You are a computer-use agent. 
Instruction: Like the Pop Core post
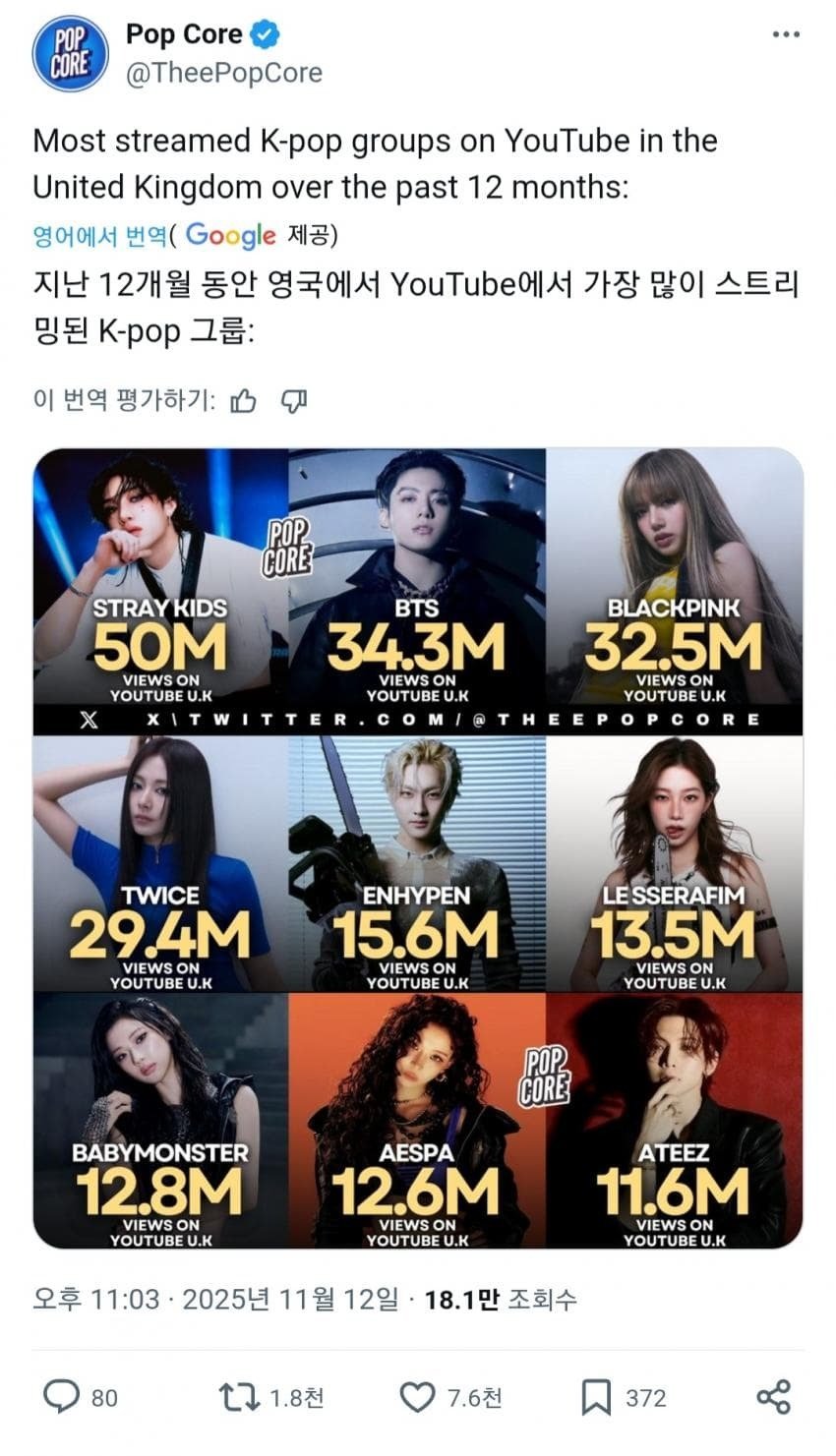pos(418,1397)
